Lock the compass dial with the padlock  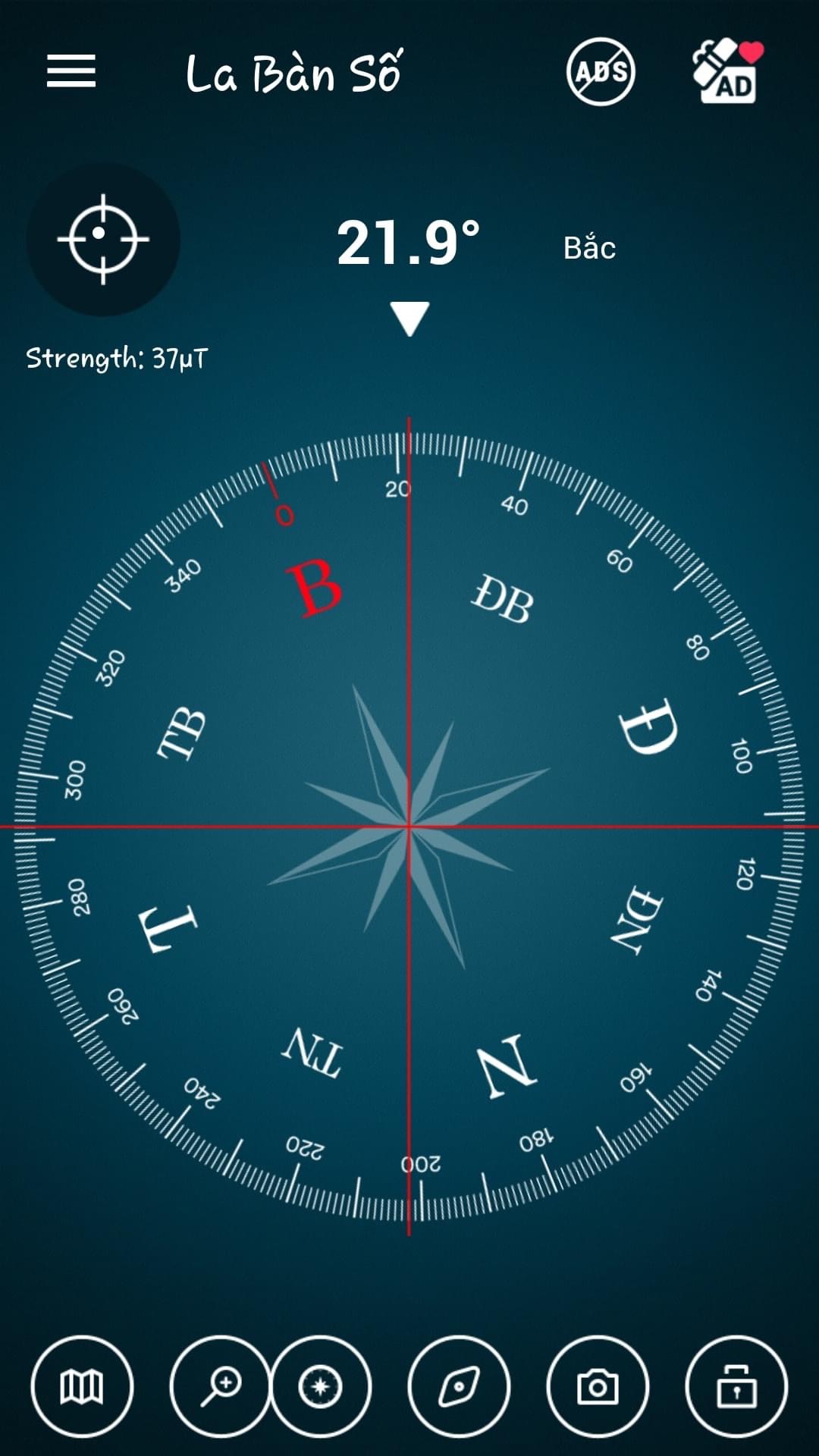736,1387
